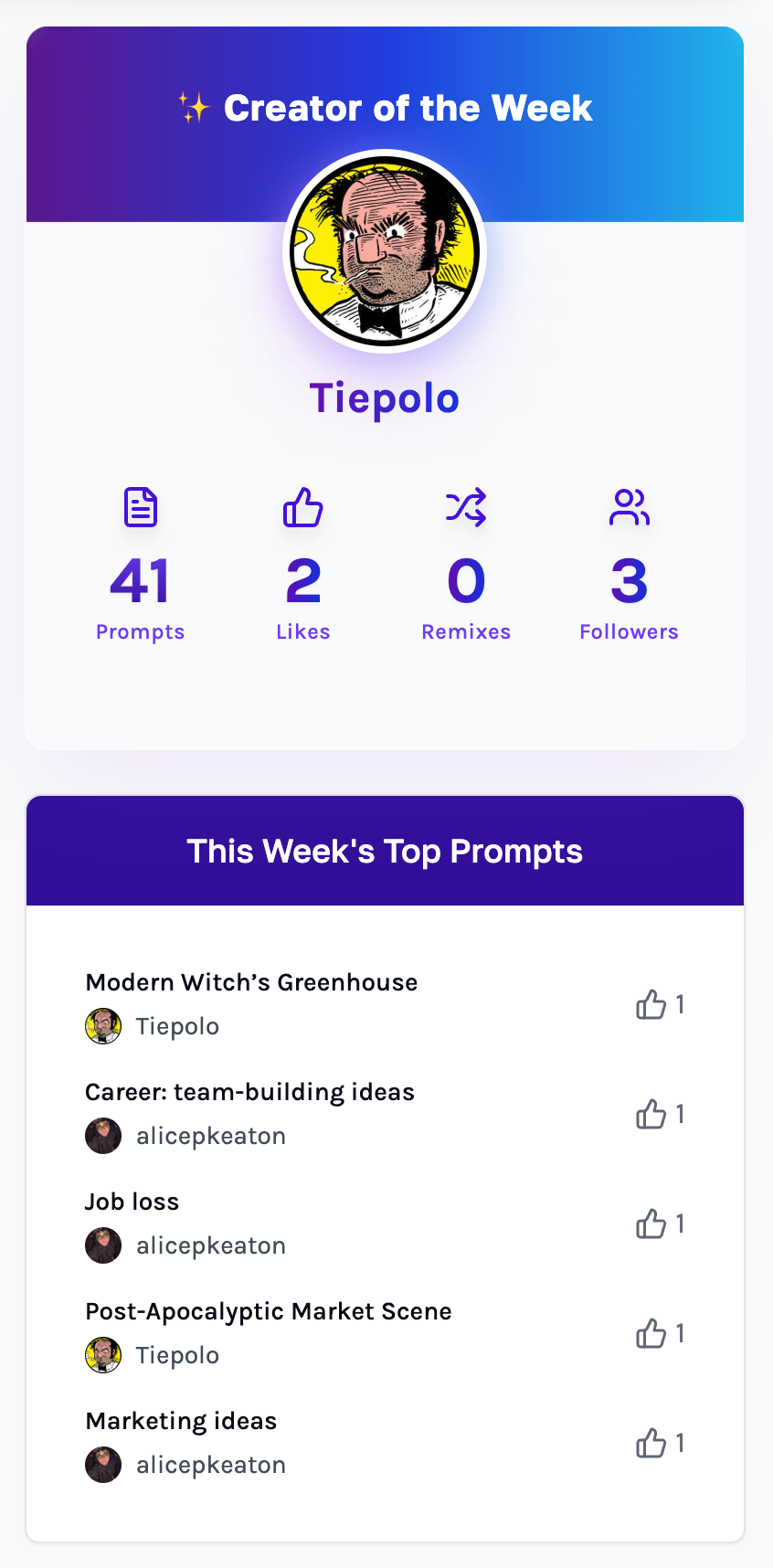Viewport: 773px width, 1568px height.
Task: Click Tiepolo's avatar beside Modern Witch's Greenhouse
Action: [103, 1025]
